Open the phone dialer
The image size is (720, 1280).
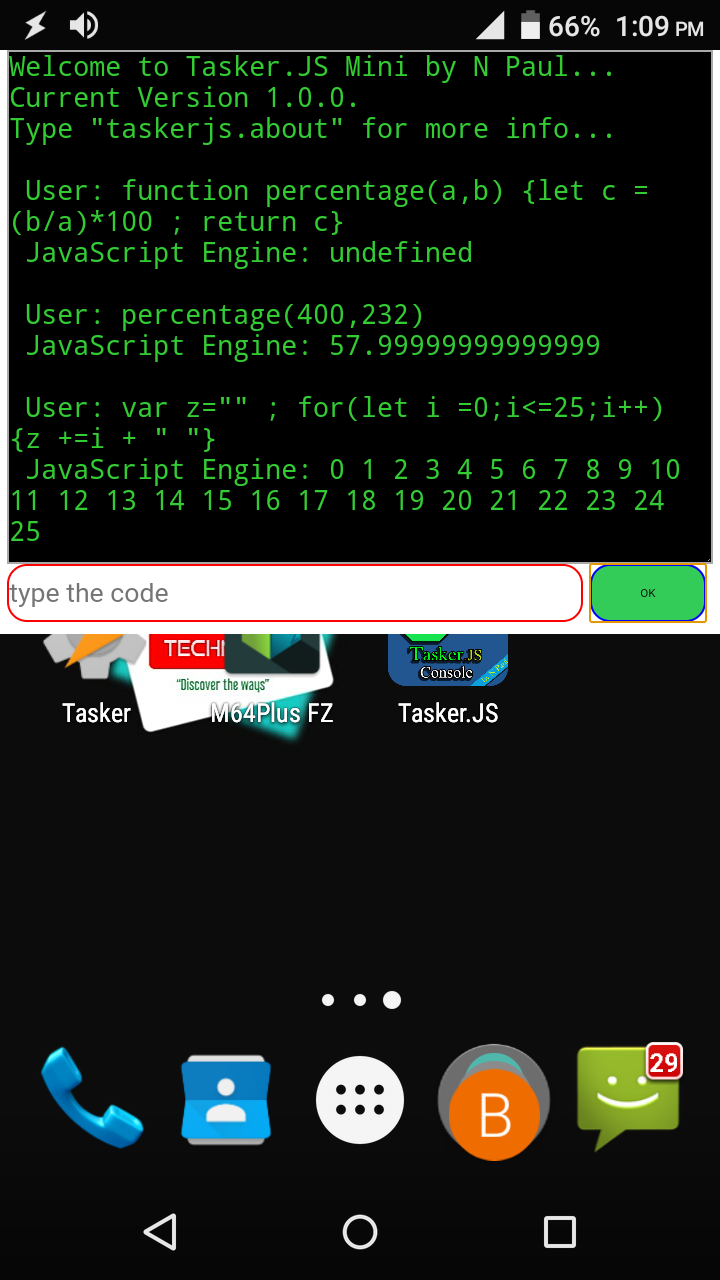pyautogui.click(x=91, y=1098)
